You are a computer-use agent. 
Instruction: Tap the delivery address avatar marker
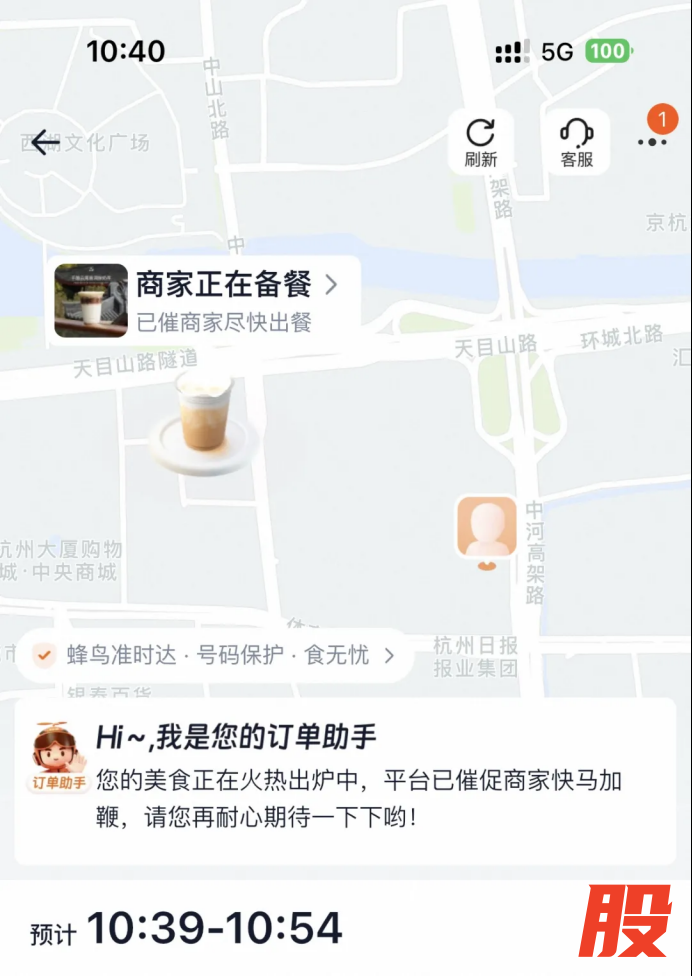click(487, 529)
